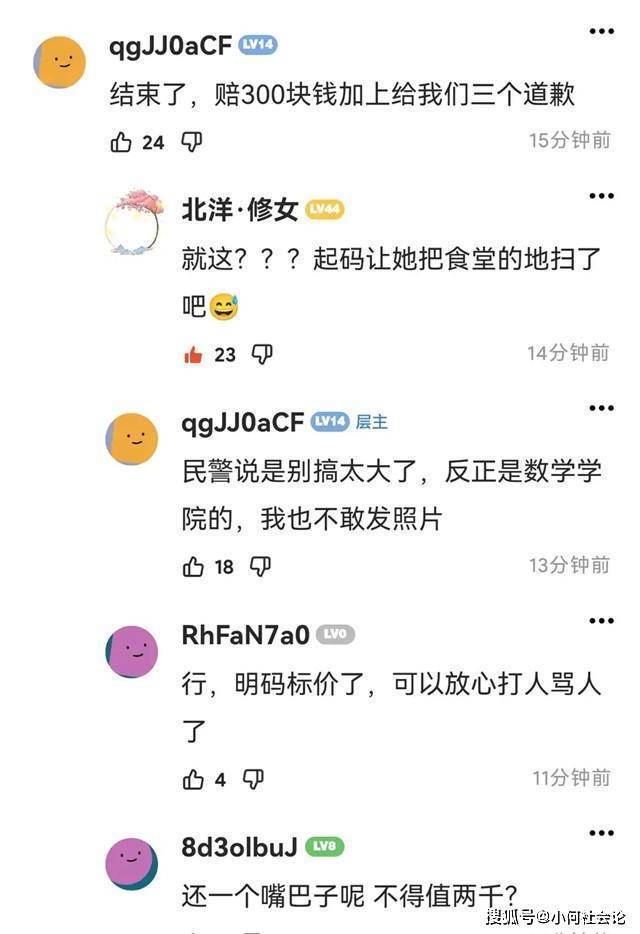Like the reply starting with 民警说

[194, 567]
